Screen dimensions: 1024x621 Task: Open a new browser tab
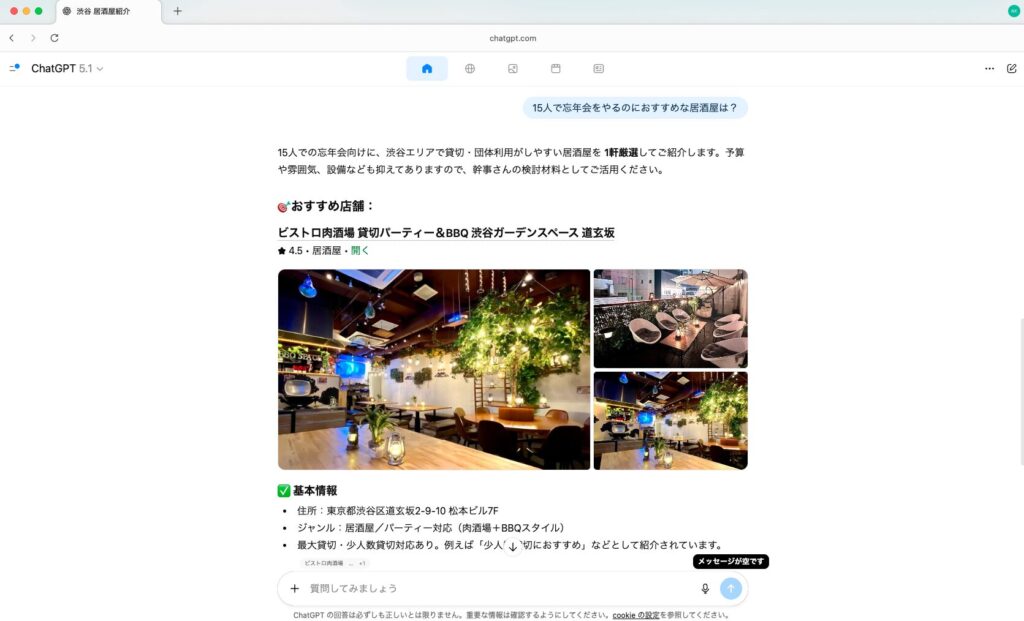coord(177,11)
